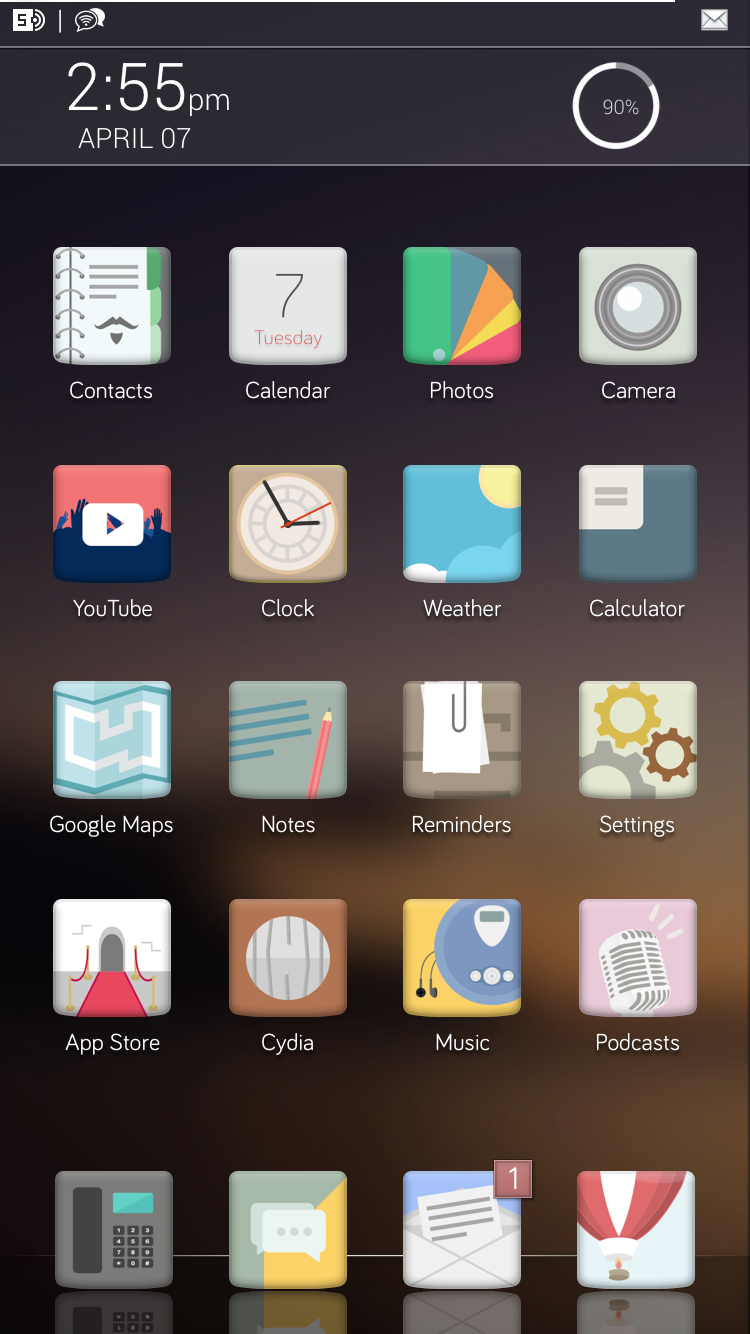The width and height of the screenshot is (750, 1334).
Task: Open the YouTube app
Action: coord(112,523)
